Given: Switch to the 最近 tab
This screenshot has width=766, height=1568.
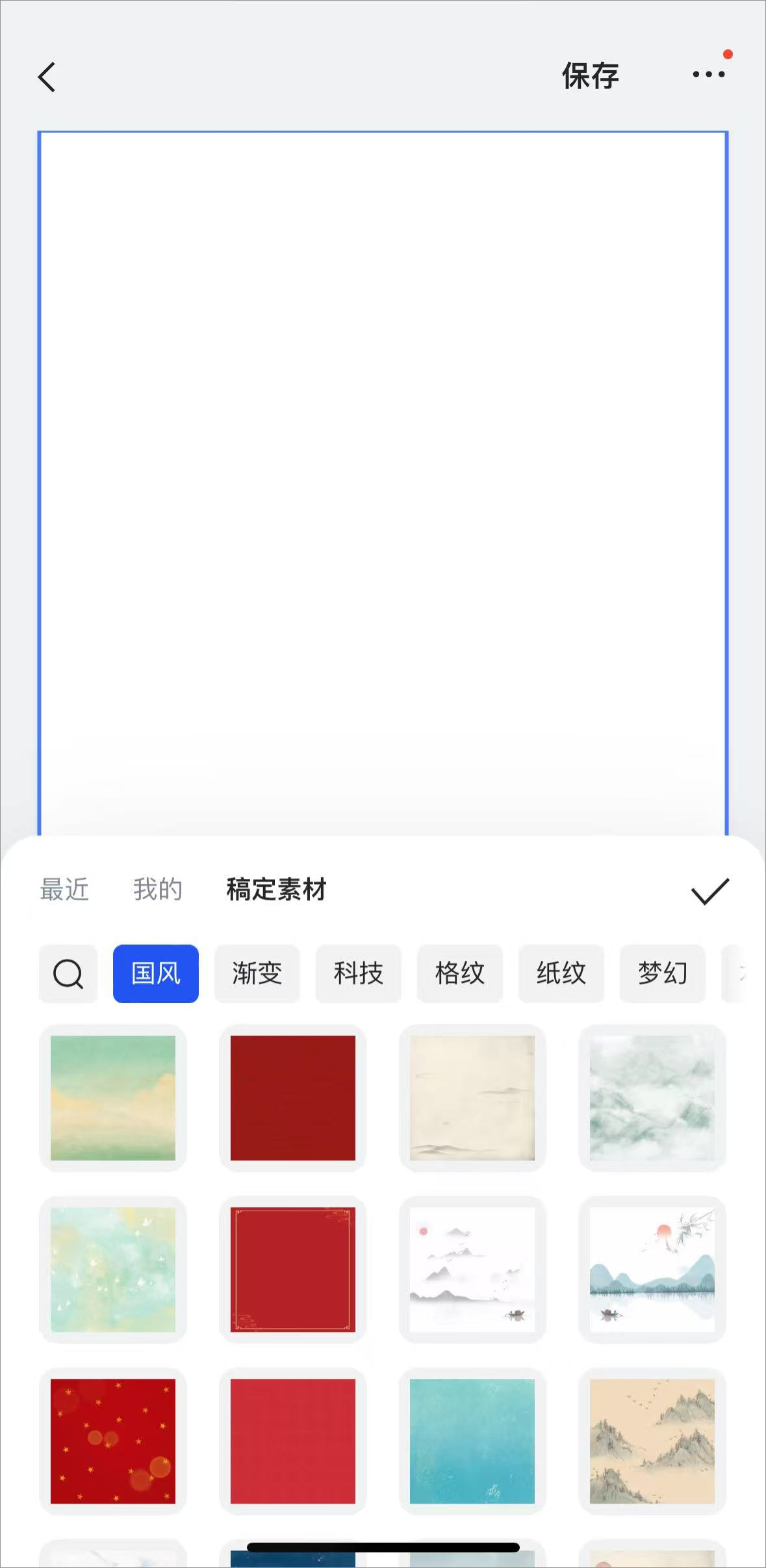Looking at the screenshot, I should (x=64, y=890).
